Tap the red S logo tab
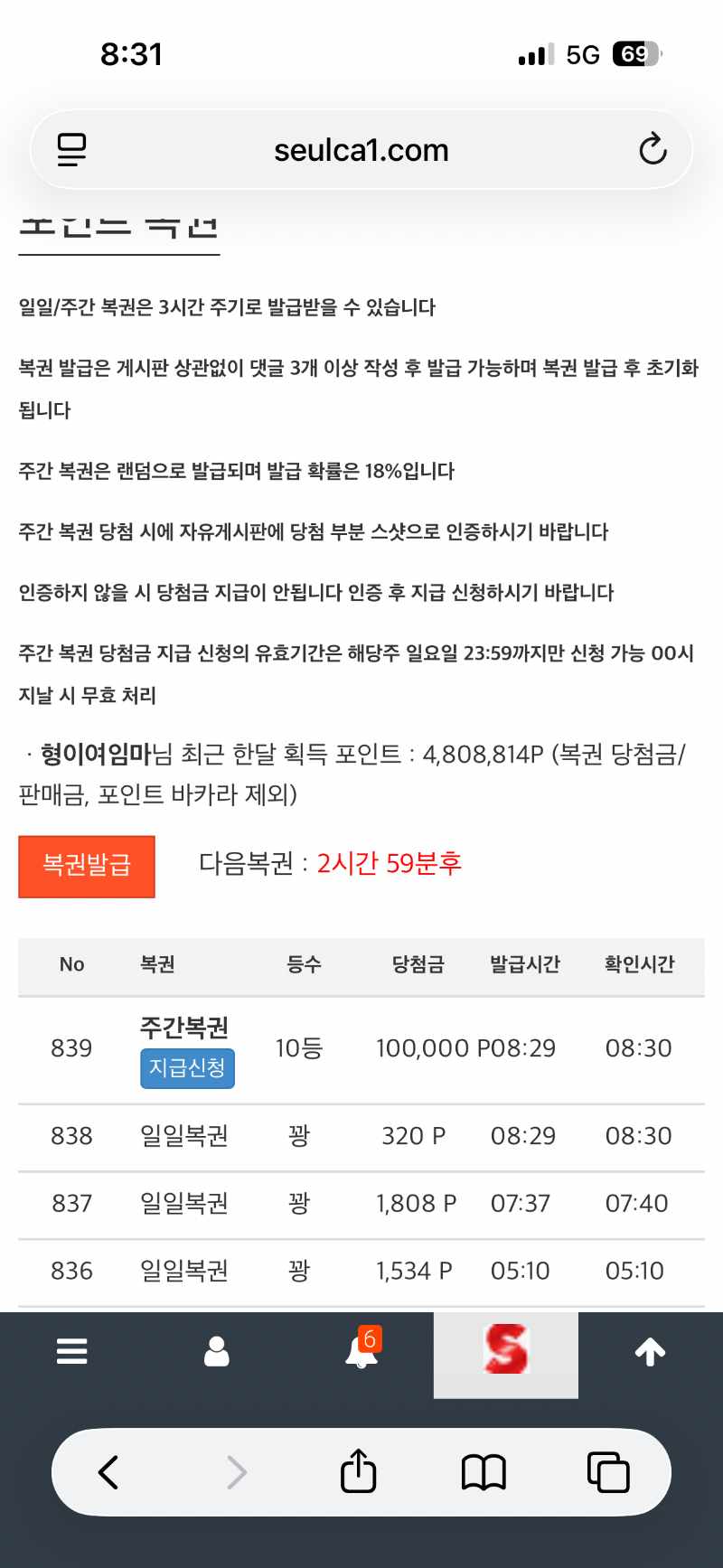 [505, 1351]
